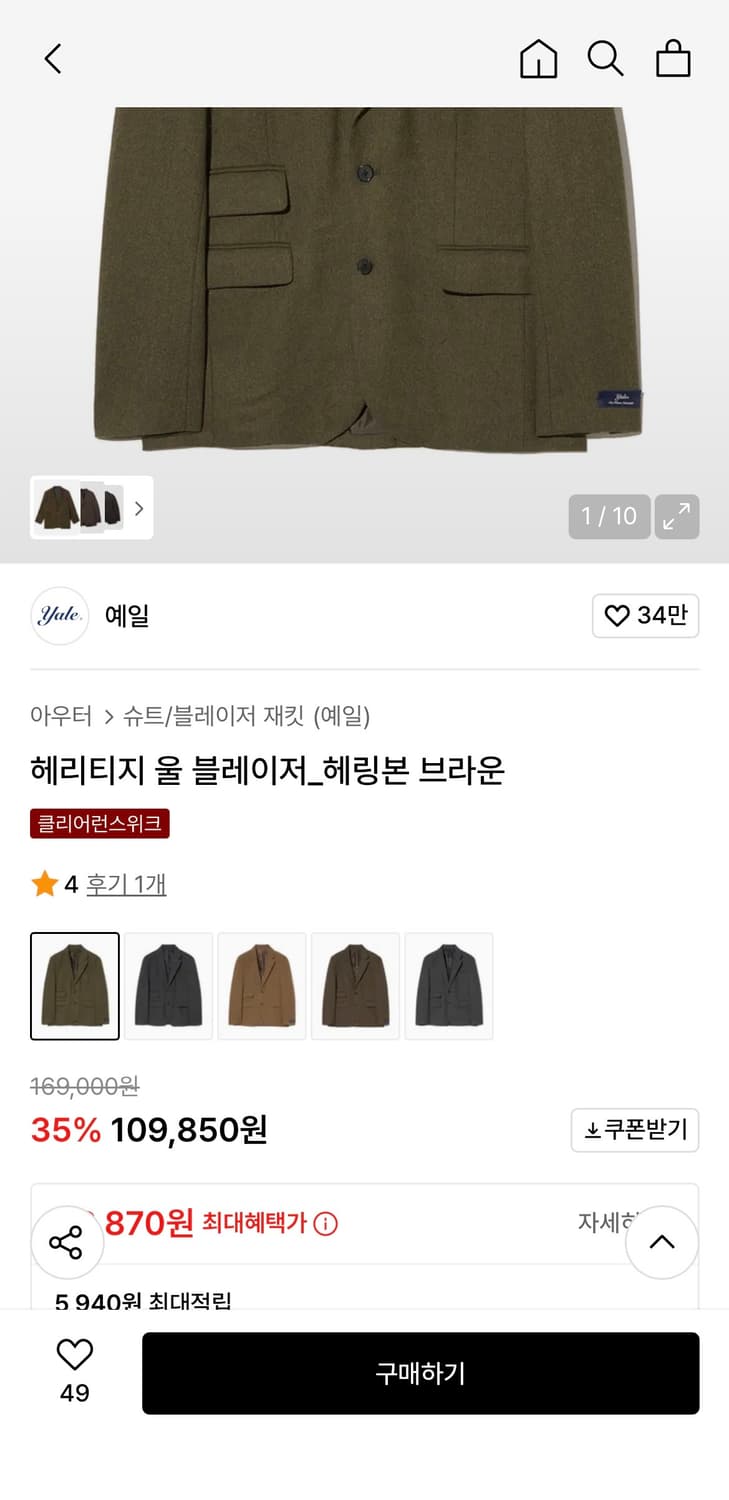729x1500 pixels.
Task: Tap the search magnifier icon
Action: 605,58
